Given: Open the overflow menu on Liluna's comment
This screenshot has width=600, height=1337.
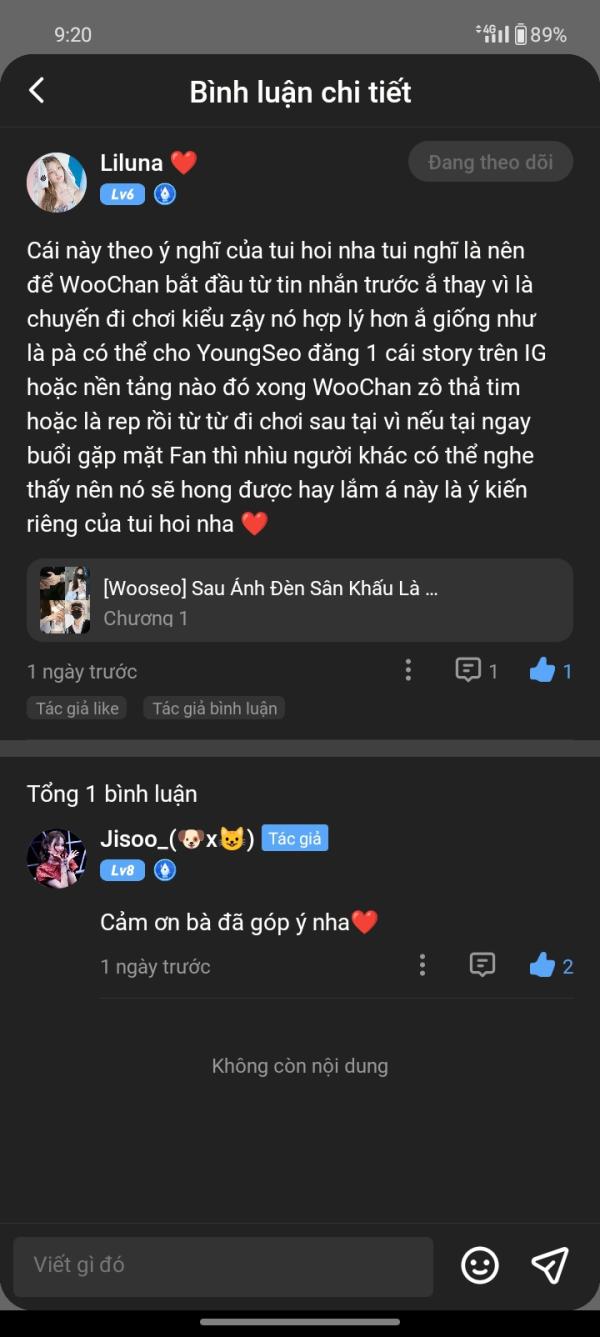Looking at the screenshot, I should tap(408, 670).
